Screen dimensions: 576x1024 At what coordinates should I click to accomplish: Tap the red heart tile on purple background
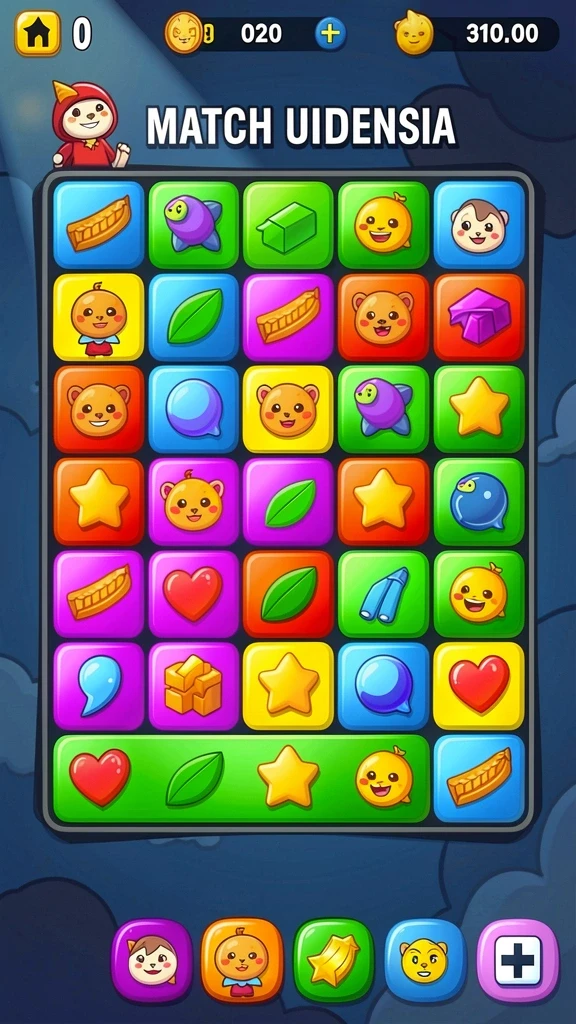[x=193, y=594]
